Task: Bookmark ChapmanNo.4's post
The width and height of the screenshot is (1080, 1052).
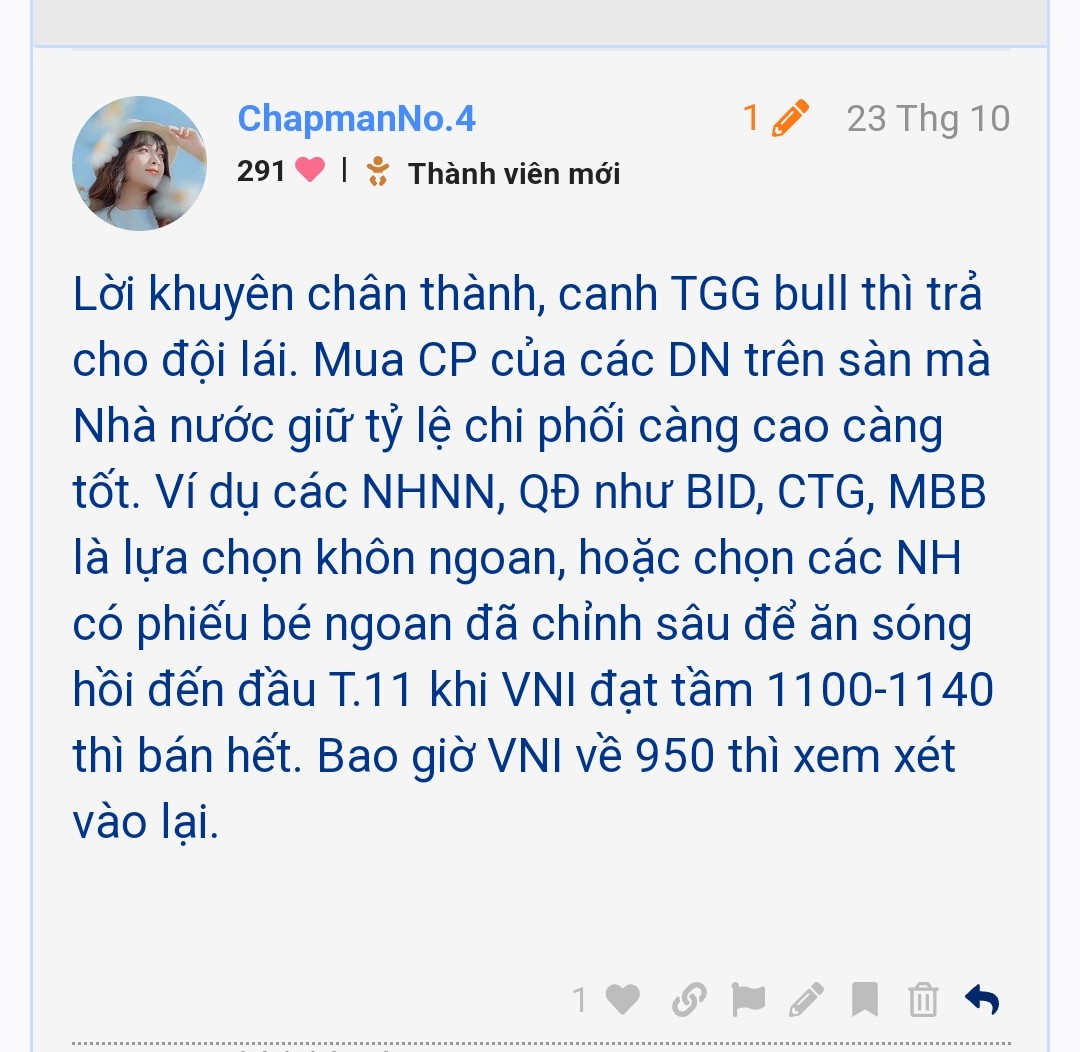Action: point(864,999)
